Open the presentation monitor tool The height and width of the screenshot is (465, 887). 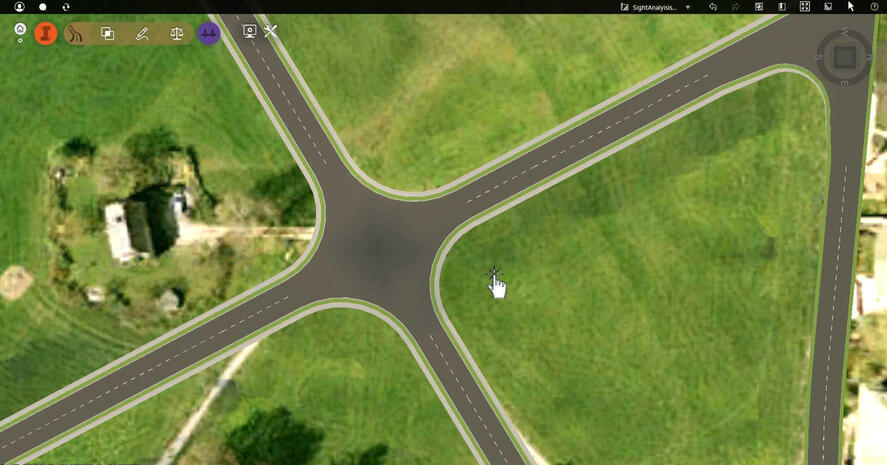[249, 31]
